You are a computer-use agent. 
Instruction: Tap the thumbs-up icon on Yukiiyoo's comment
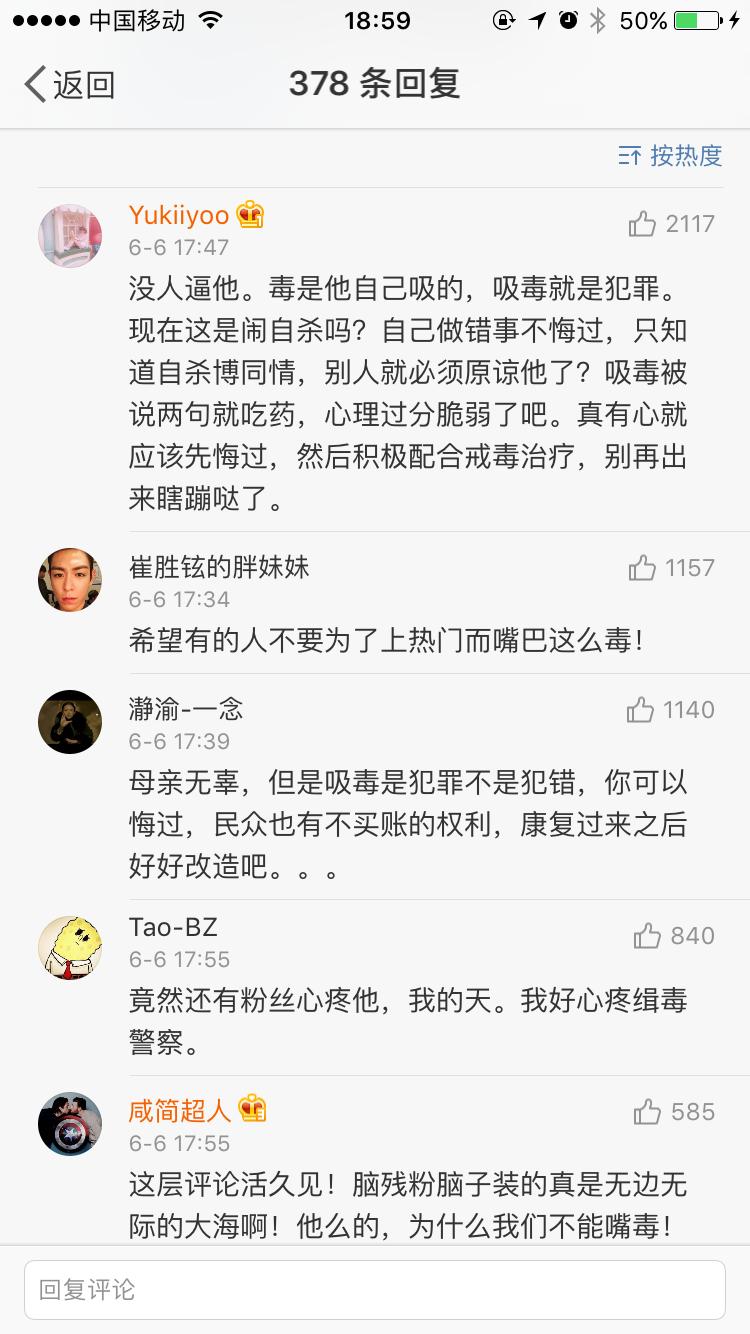coord(640,225)
